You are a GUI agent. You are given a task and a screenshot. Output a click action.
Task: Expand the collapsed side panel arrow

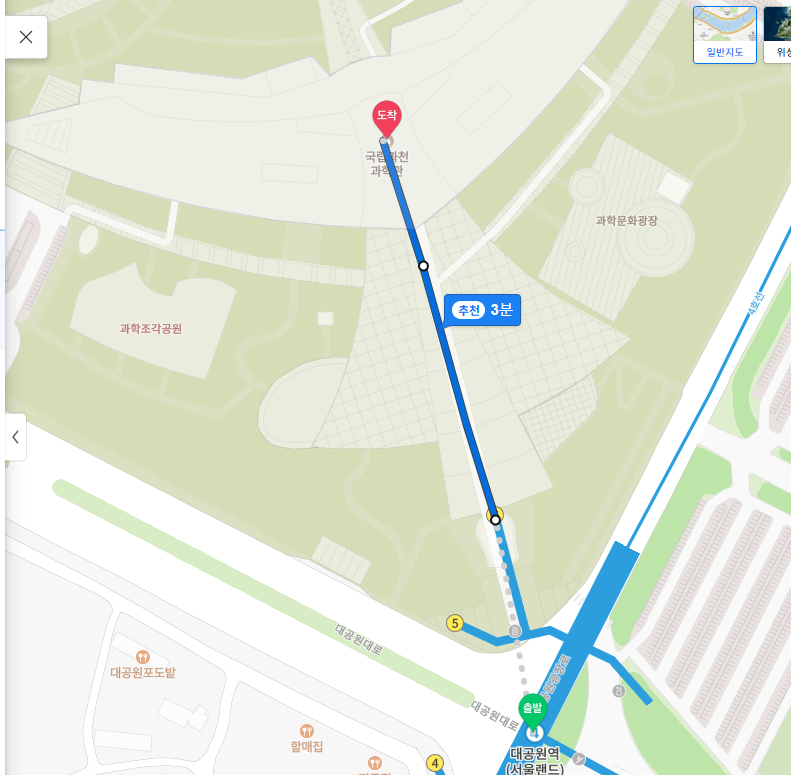pyautogui.click(x=15, y=437)
